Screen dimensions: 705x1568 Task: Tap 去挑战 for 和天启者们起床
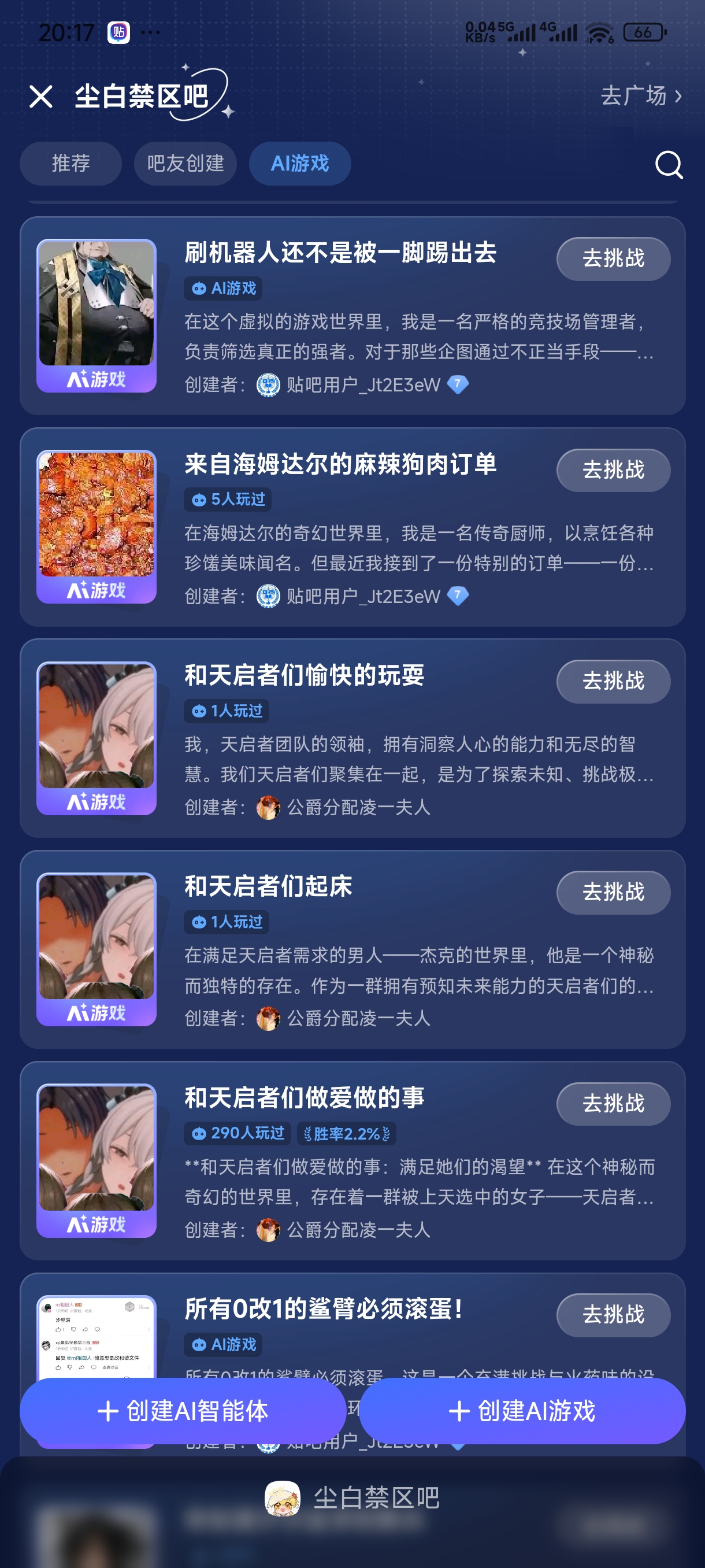pyautogui.click(x=613, y=892)
